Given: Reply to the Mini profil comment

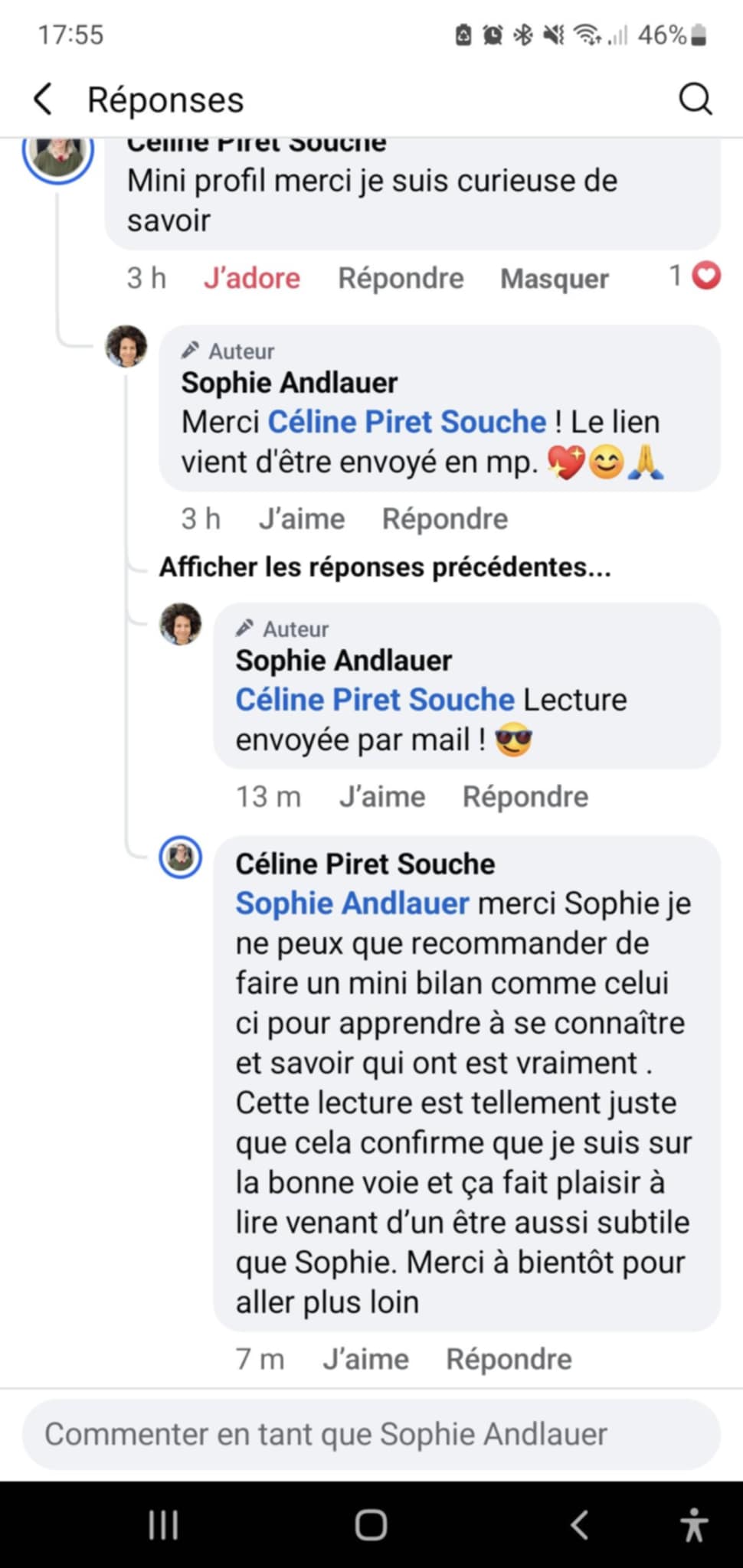Looking at the screenshot, I should click(401, 278).
